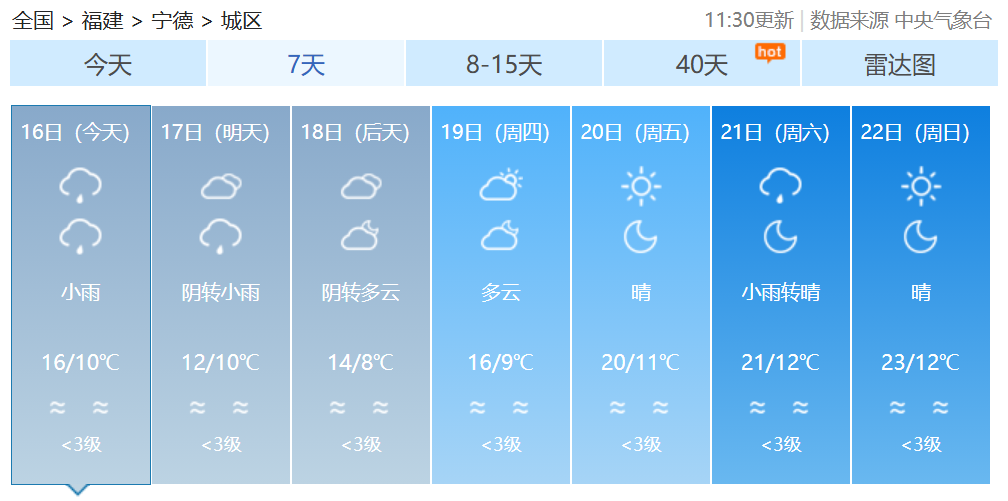Viewport: 1008px width, 501px height.
Task: Go to the 福建 province breadcrumb
Action: pyautogui.click(x=102, y=20)
